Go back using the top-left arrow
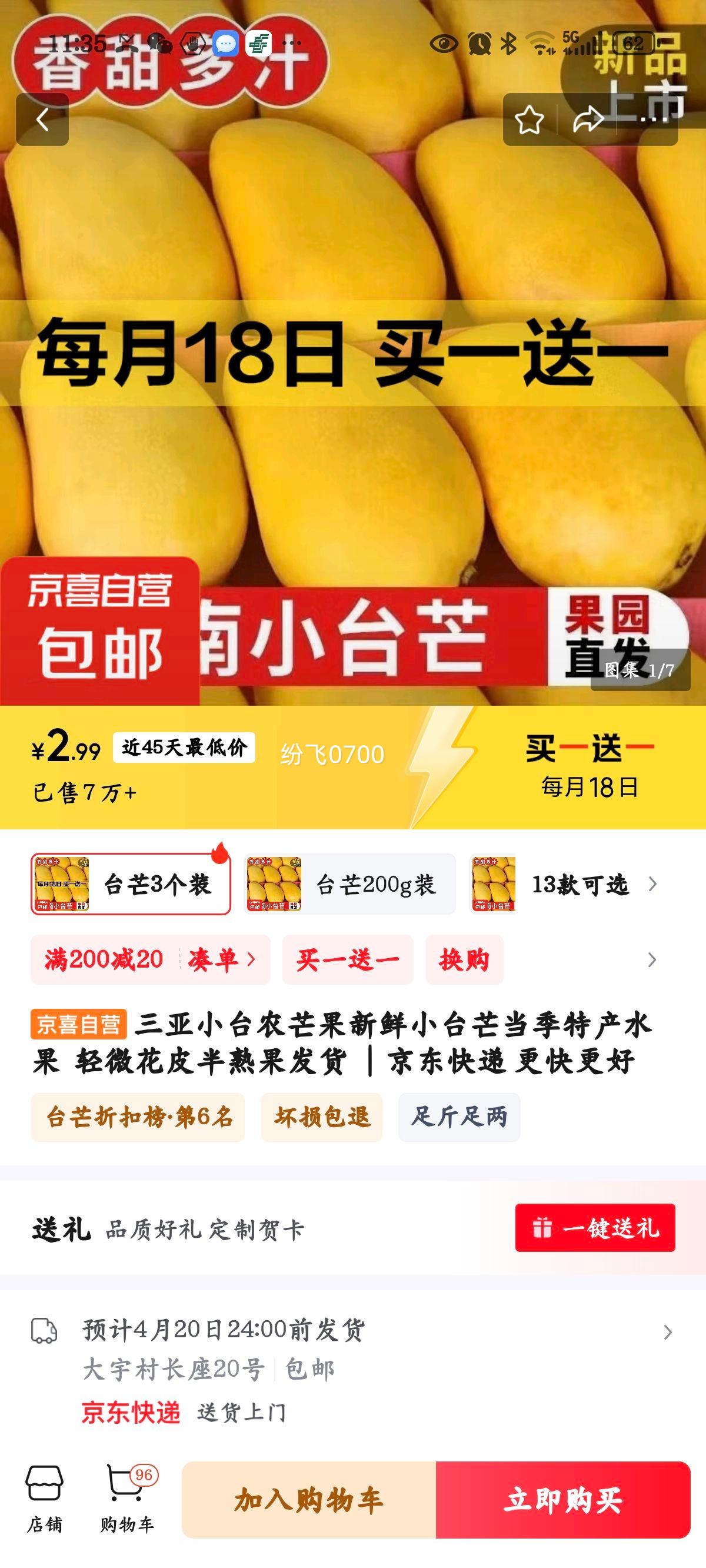 42,119
